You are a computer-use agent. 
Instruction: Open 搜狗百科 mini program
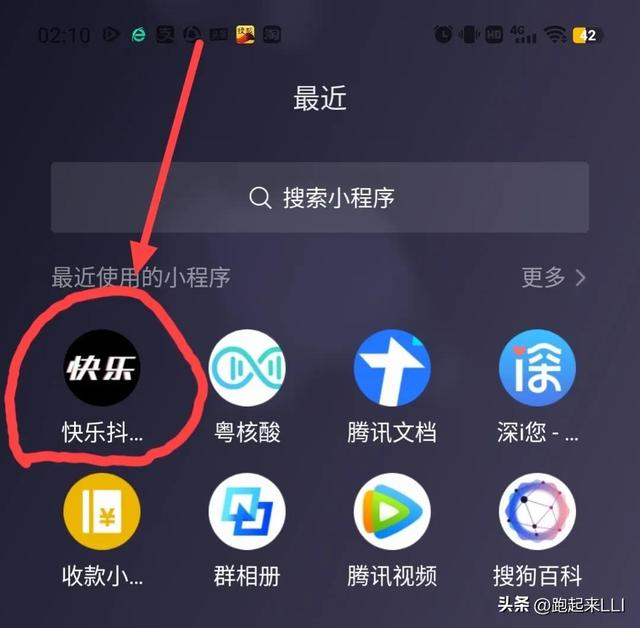[x=537, y=512]
